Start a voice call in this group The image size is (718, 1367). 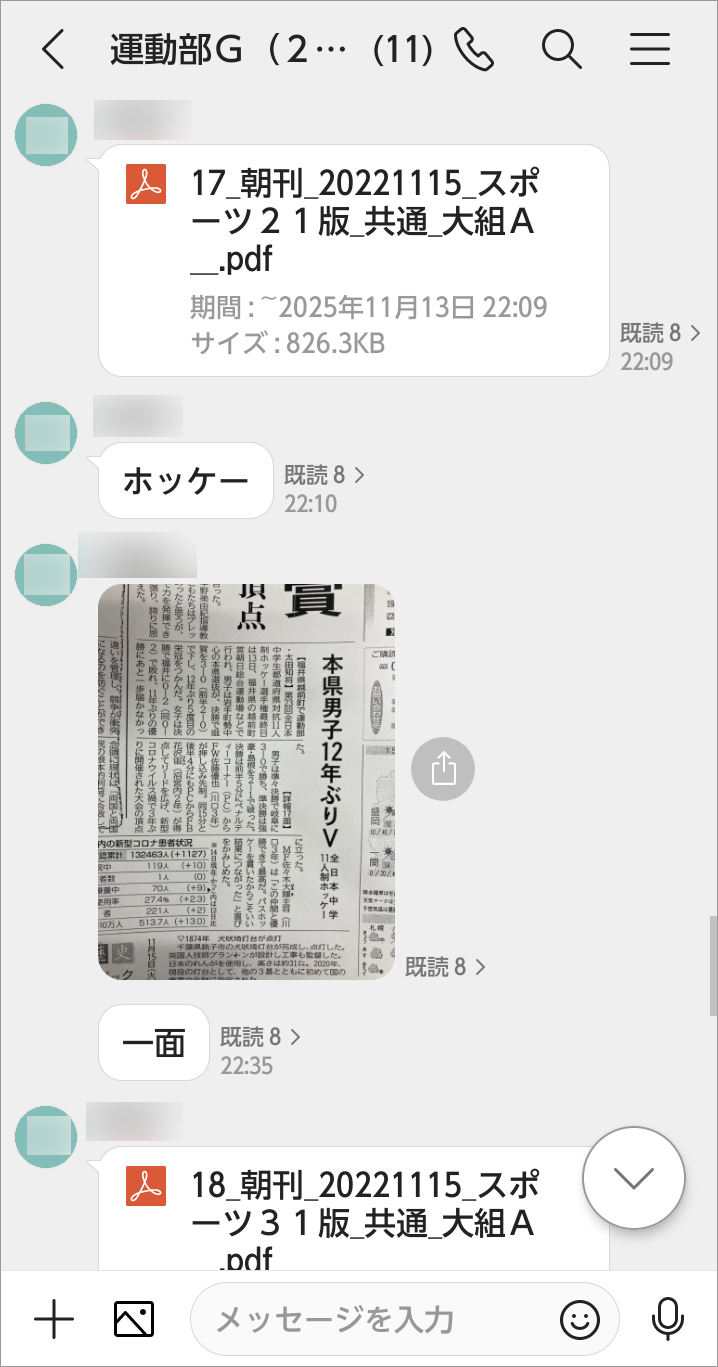tap(474, 49)
